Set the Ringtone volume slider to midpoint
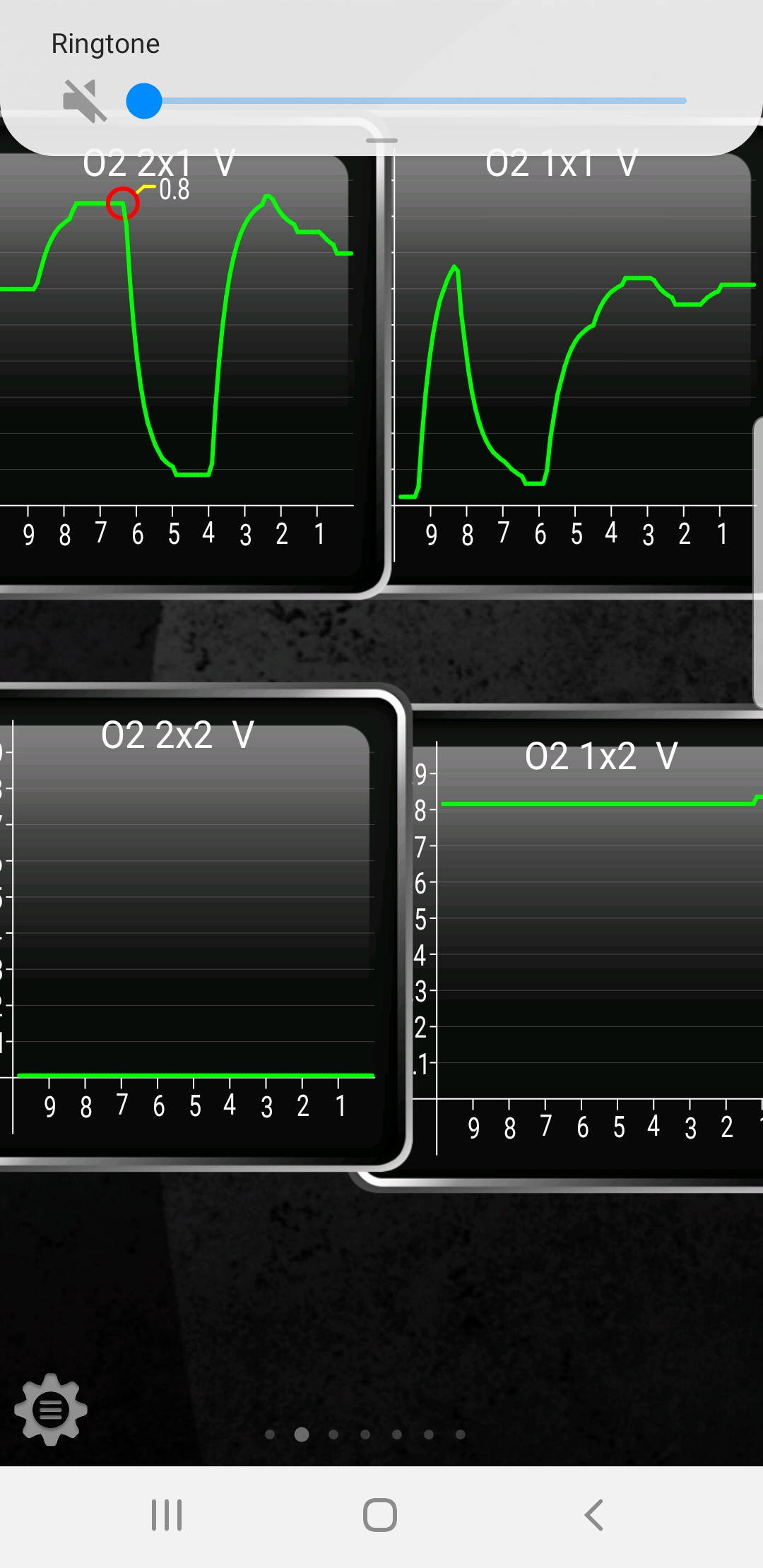Screen dimensions: 763x1568 pyautogui.click(x=415, y=101)
